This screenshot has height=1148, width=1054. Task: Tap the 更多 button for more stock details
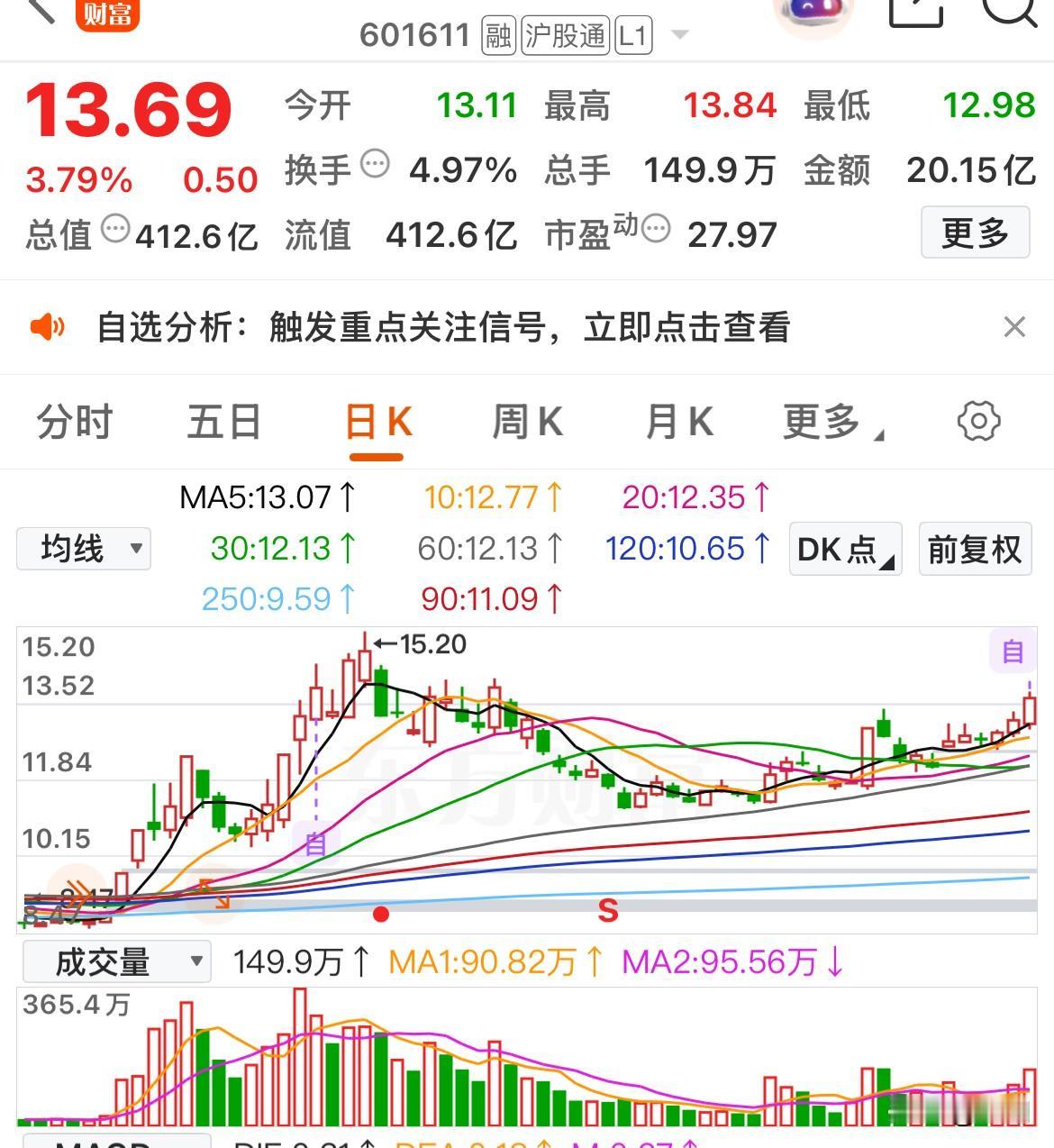pos(975,232)
